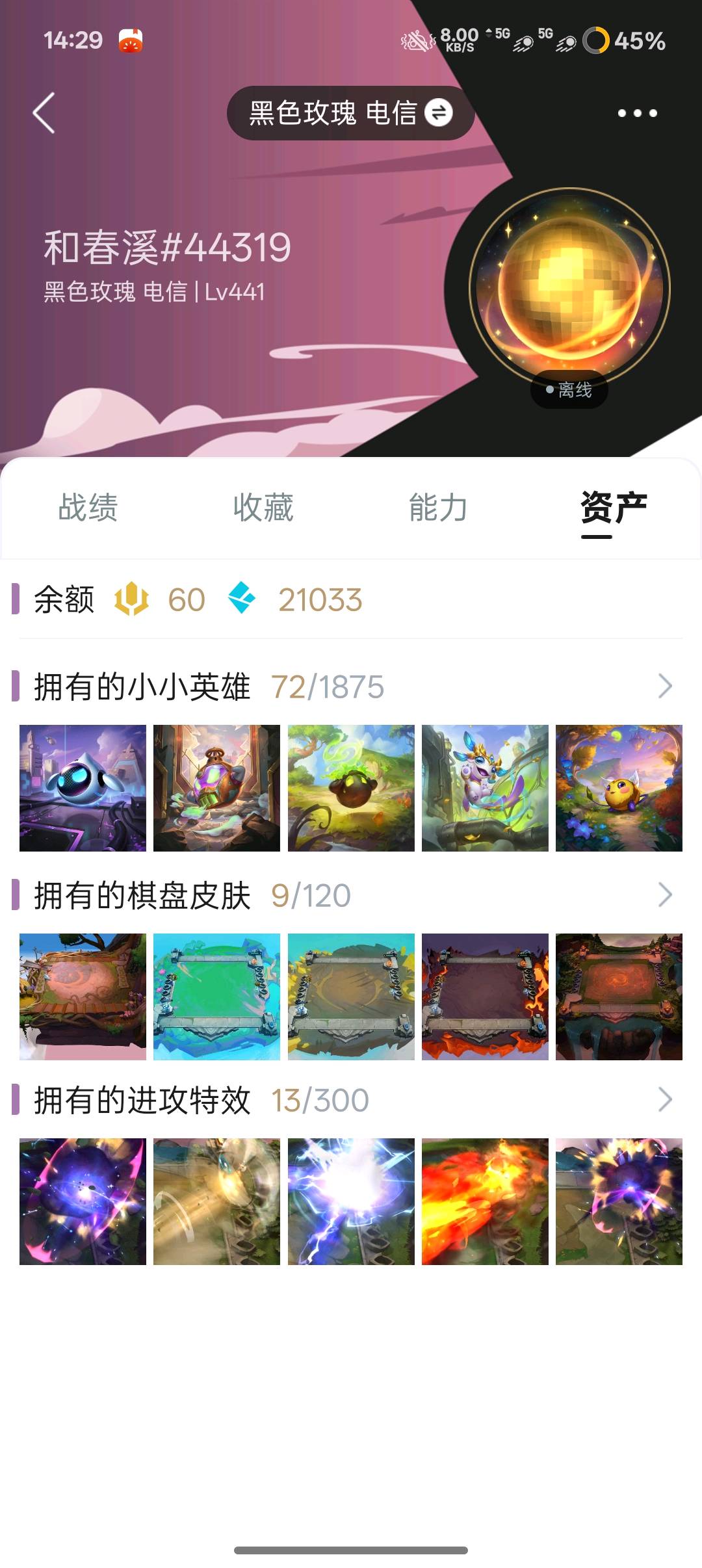Viewport: 702px width, 1568px height.
Task: View the lava-edged board skin
Action: tap(485, 997)
